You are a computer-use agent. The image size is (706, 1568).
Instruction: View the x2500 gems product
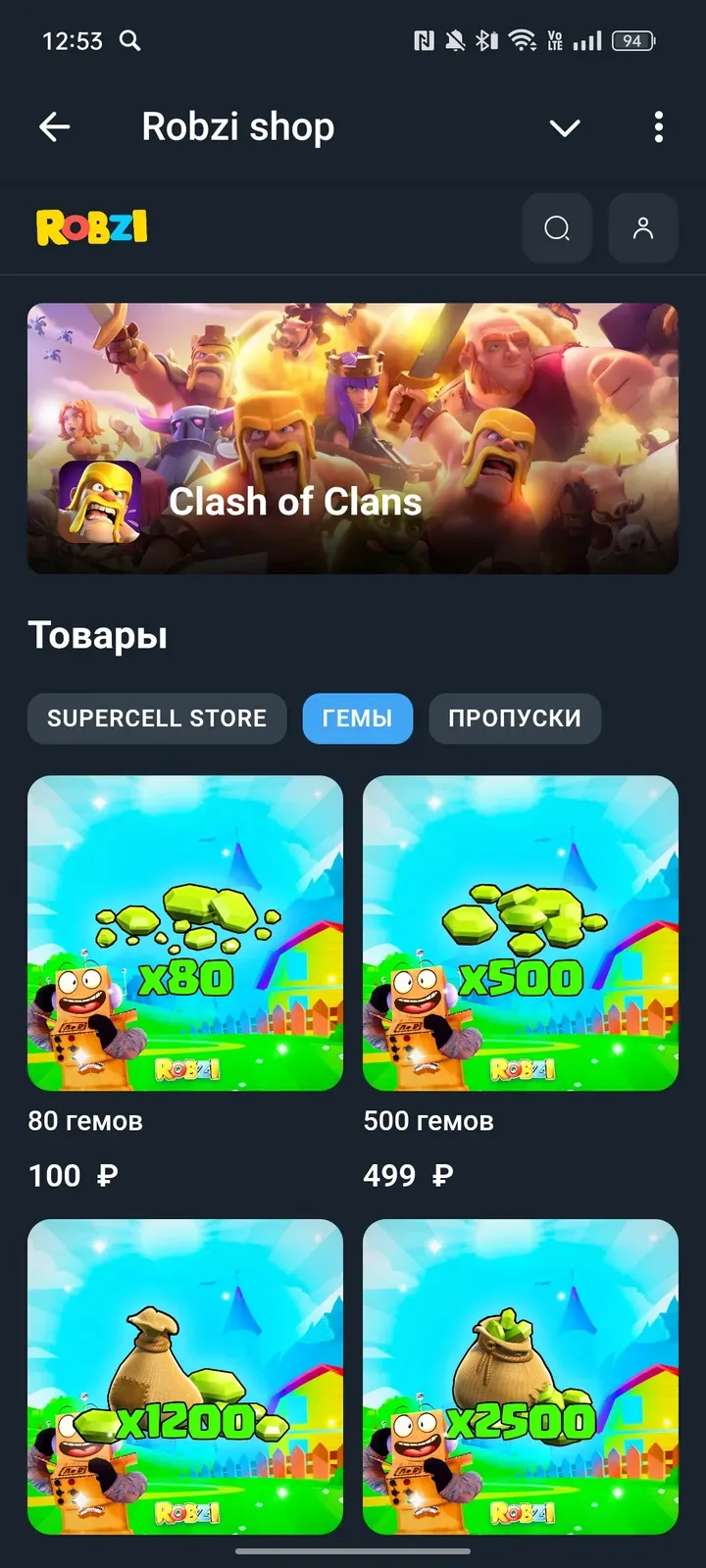coord(521,1376)
